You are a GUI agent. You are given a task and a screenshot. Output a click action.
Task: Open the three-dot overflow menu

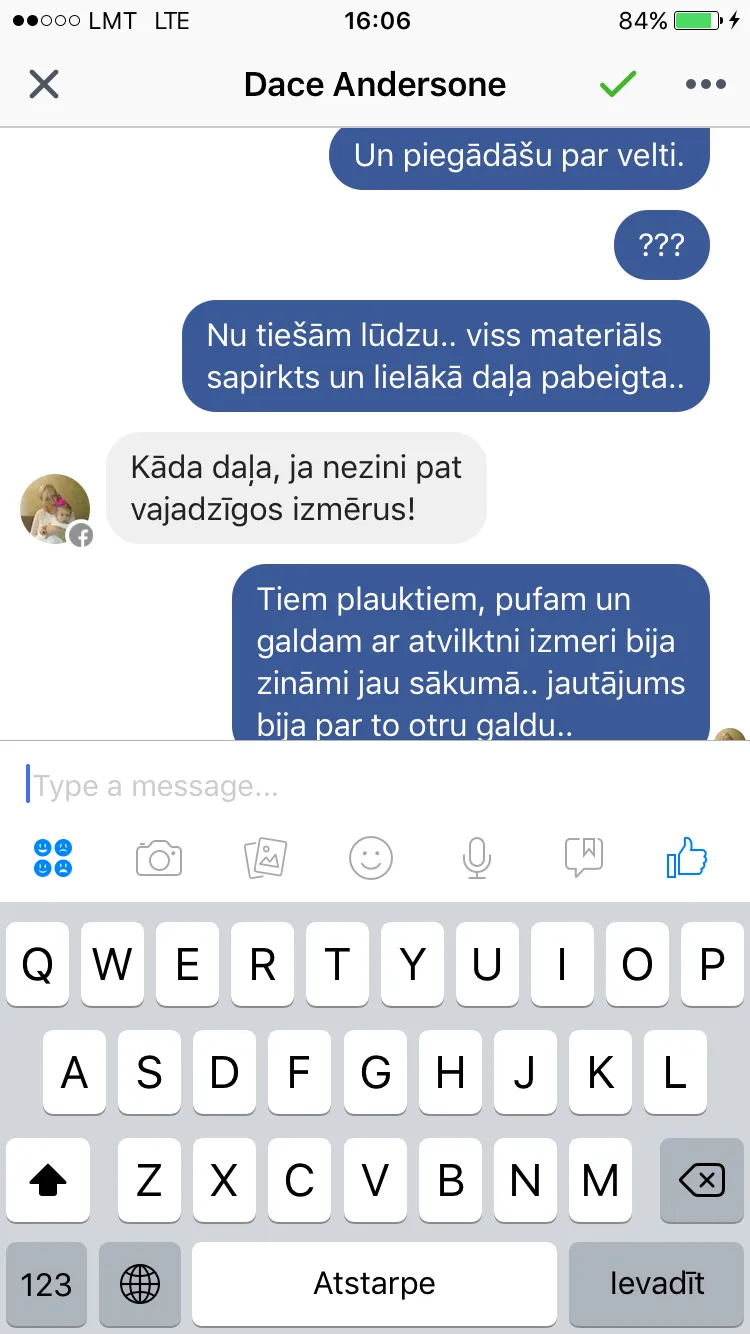706,85
